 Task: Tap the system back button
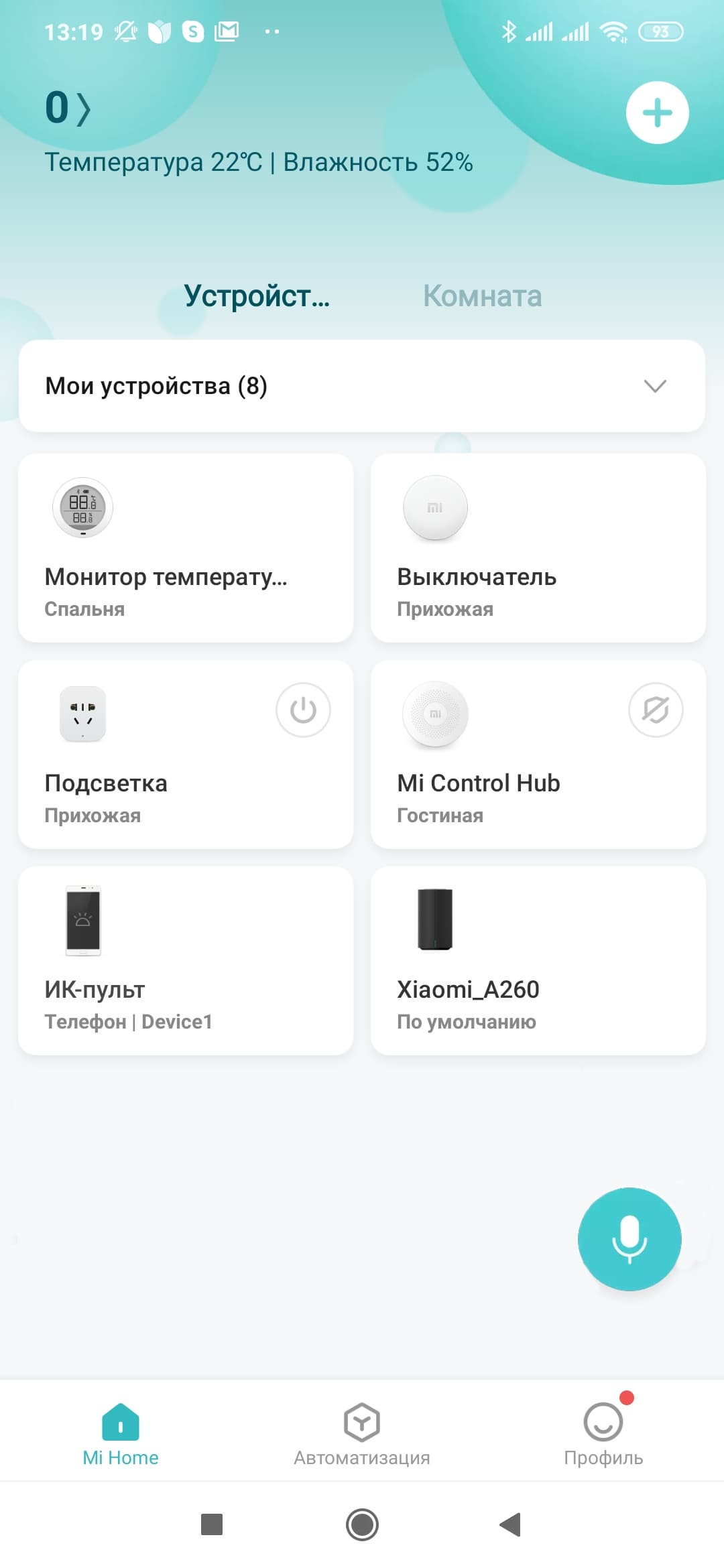[x=511, y=1525]
